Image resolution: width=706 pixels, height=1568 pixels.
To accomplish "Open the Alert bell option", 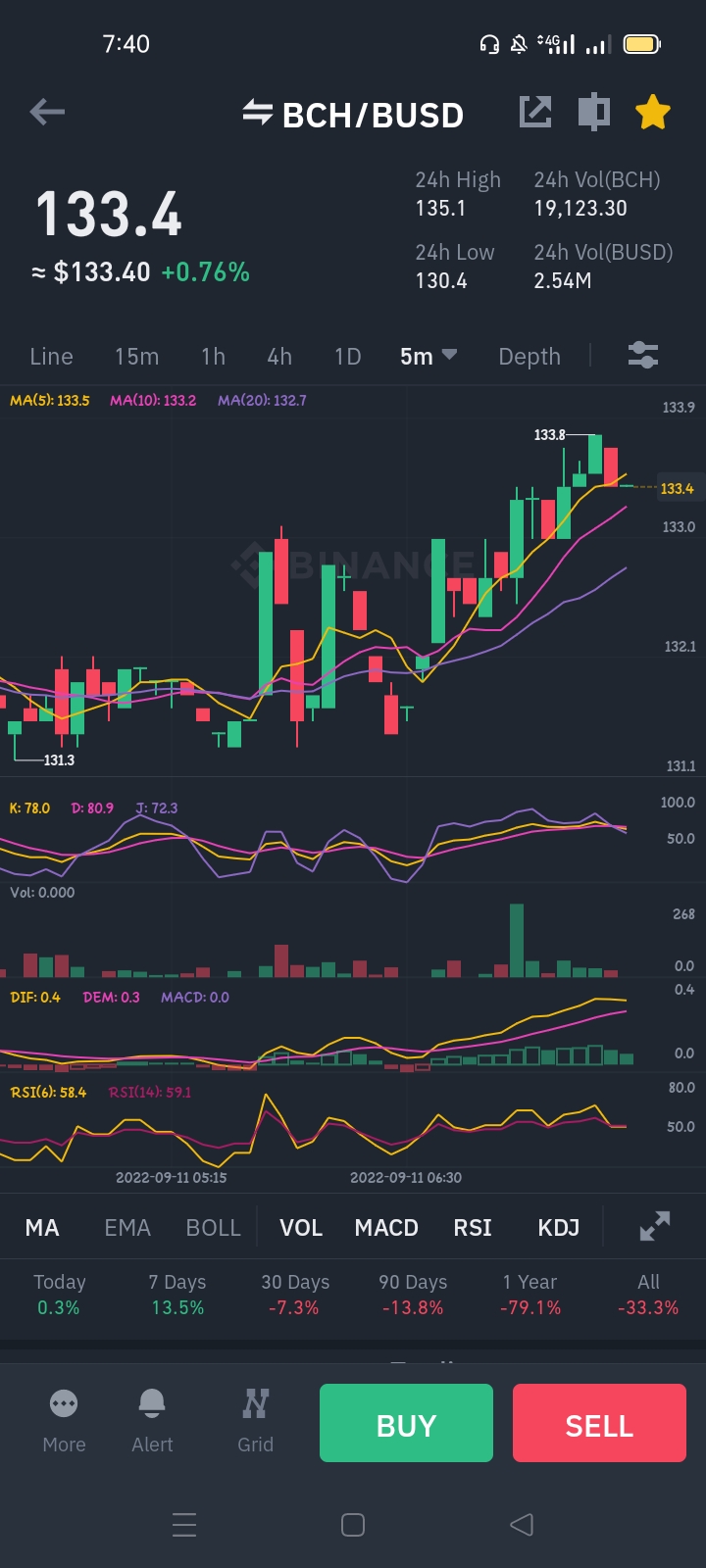I will pos(152,1420).
